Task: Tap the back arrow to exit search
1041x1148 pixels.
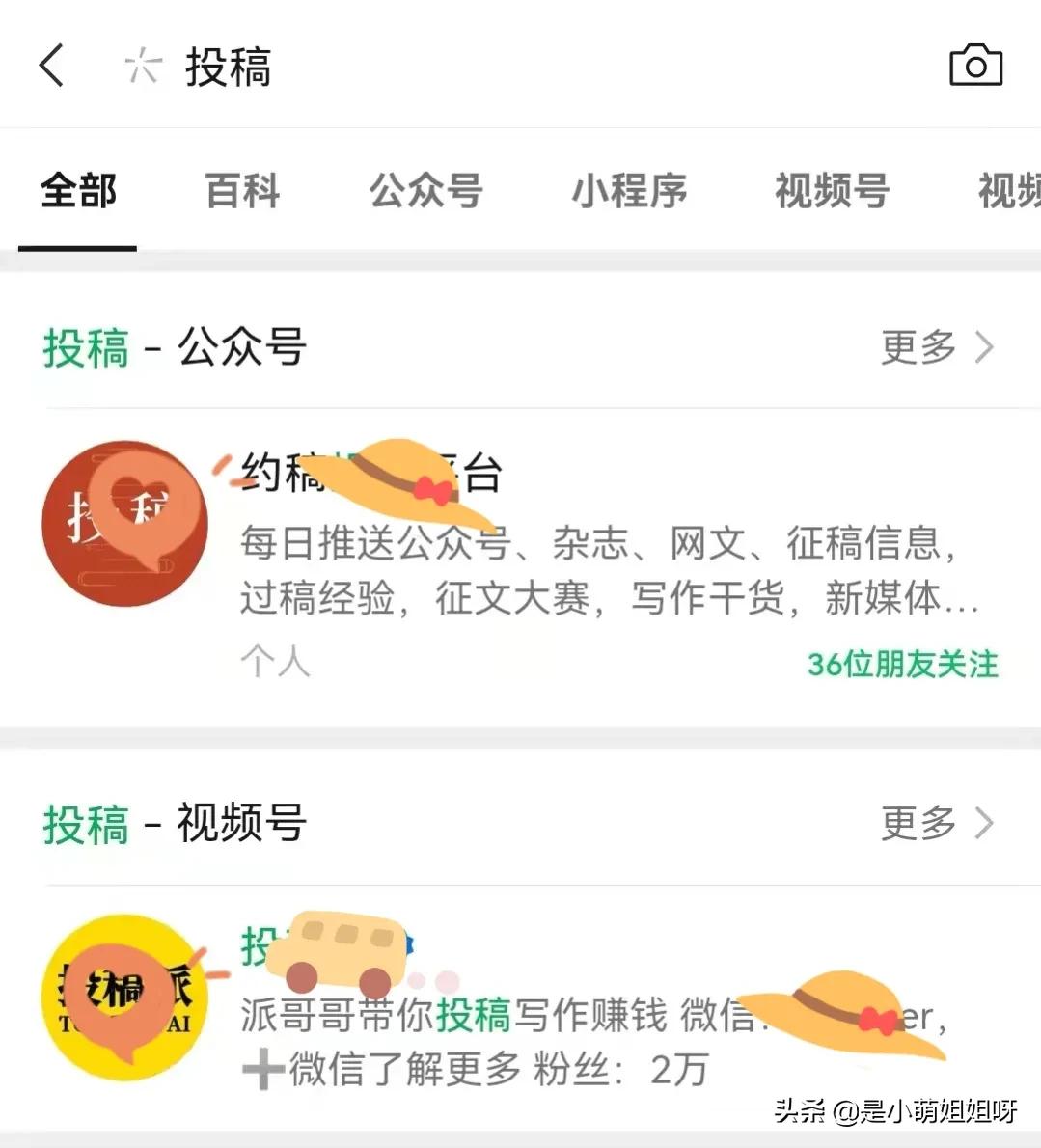Action: pyautogui.click(x=50, y=66)
